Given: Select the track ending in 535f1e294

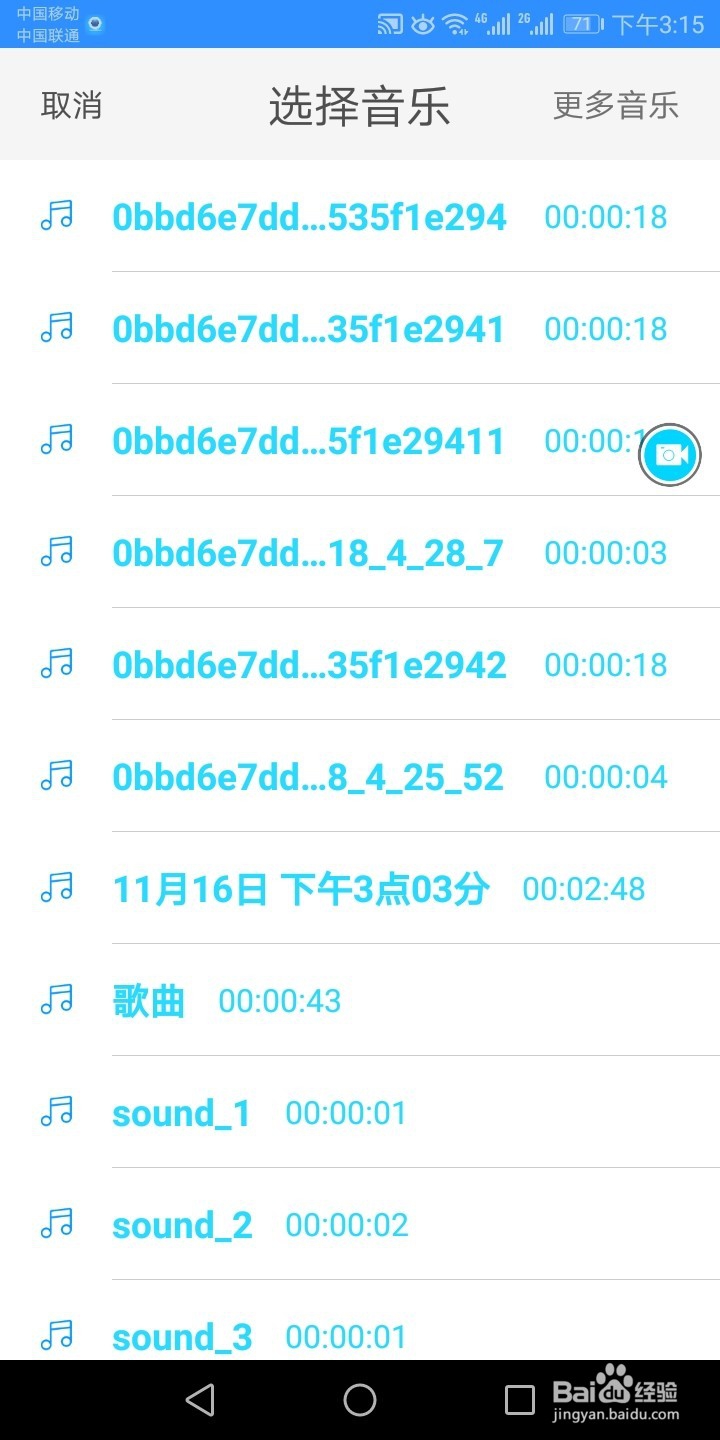Looking at the screenshot, I should [x=360, y=216].
